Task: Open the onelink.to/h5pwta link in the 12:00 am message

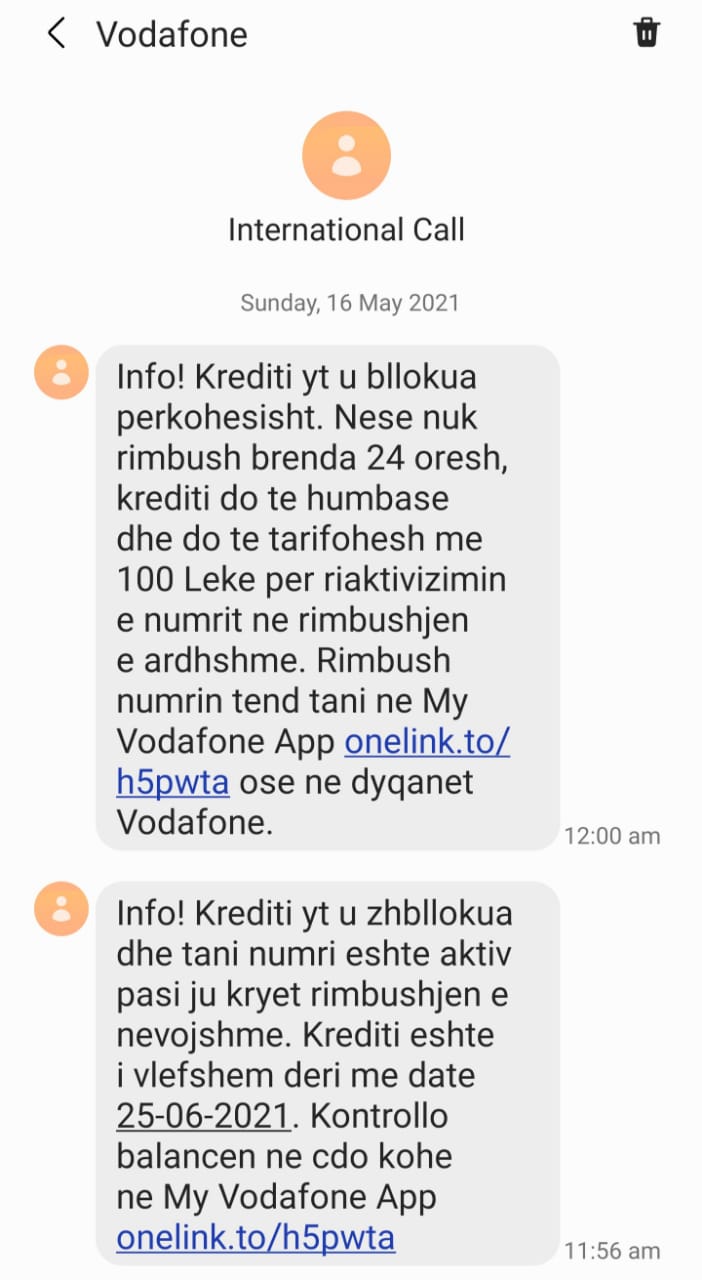Action: (x=427, y=743)
